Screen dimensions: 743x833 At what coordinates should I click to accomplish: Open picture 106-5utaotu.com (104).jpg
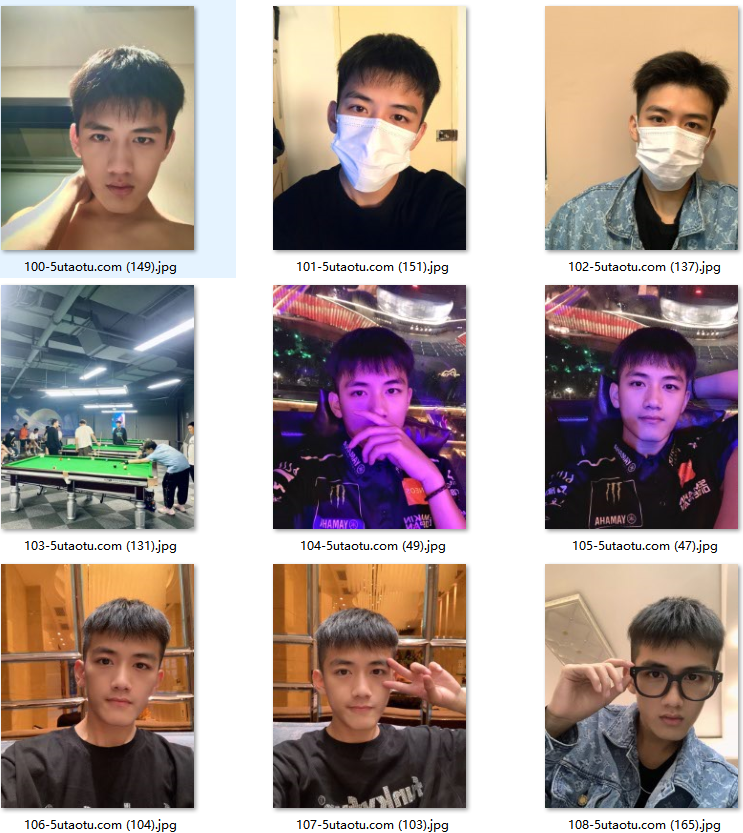(x=98, y=686)
